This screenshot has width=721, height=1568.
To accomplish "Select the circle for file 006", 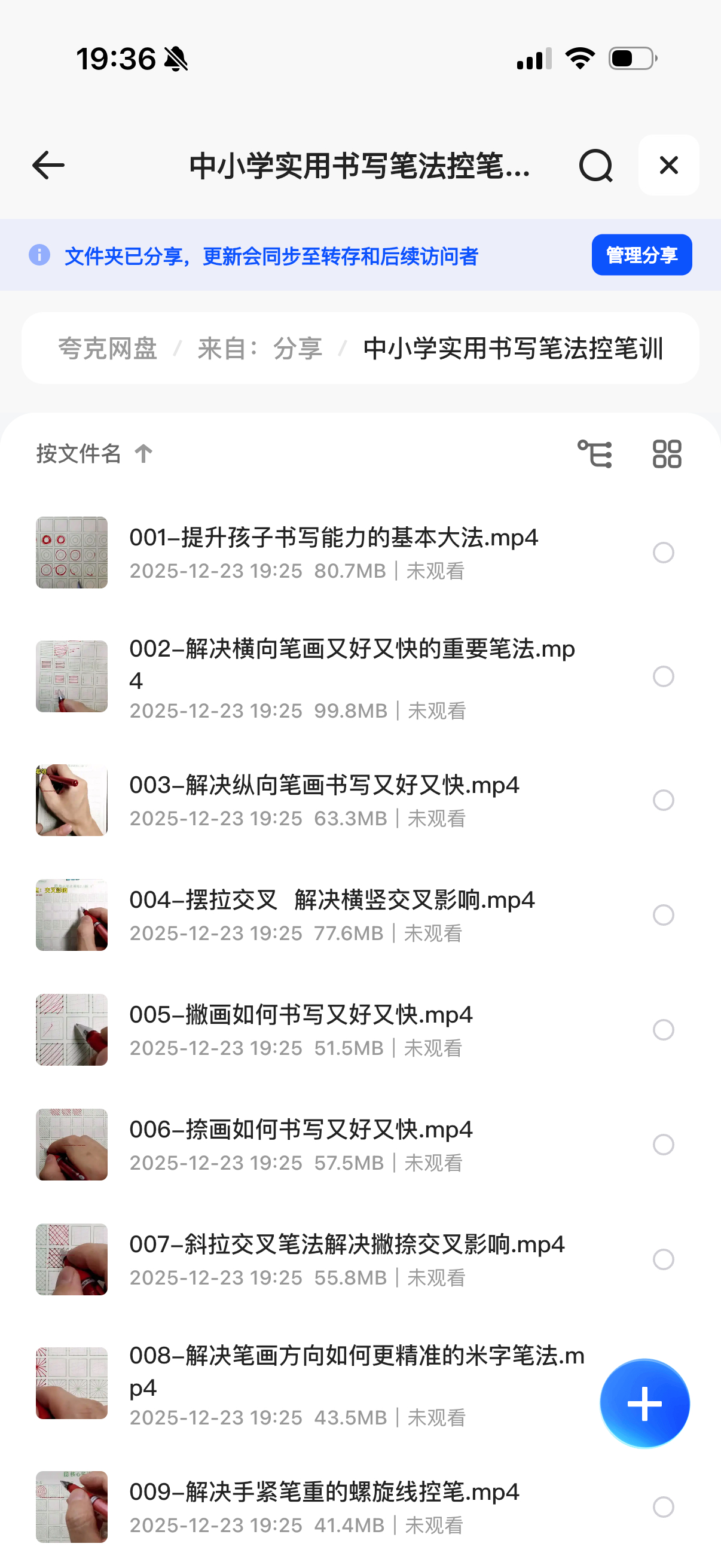I will [x=663, y=1145].
